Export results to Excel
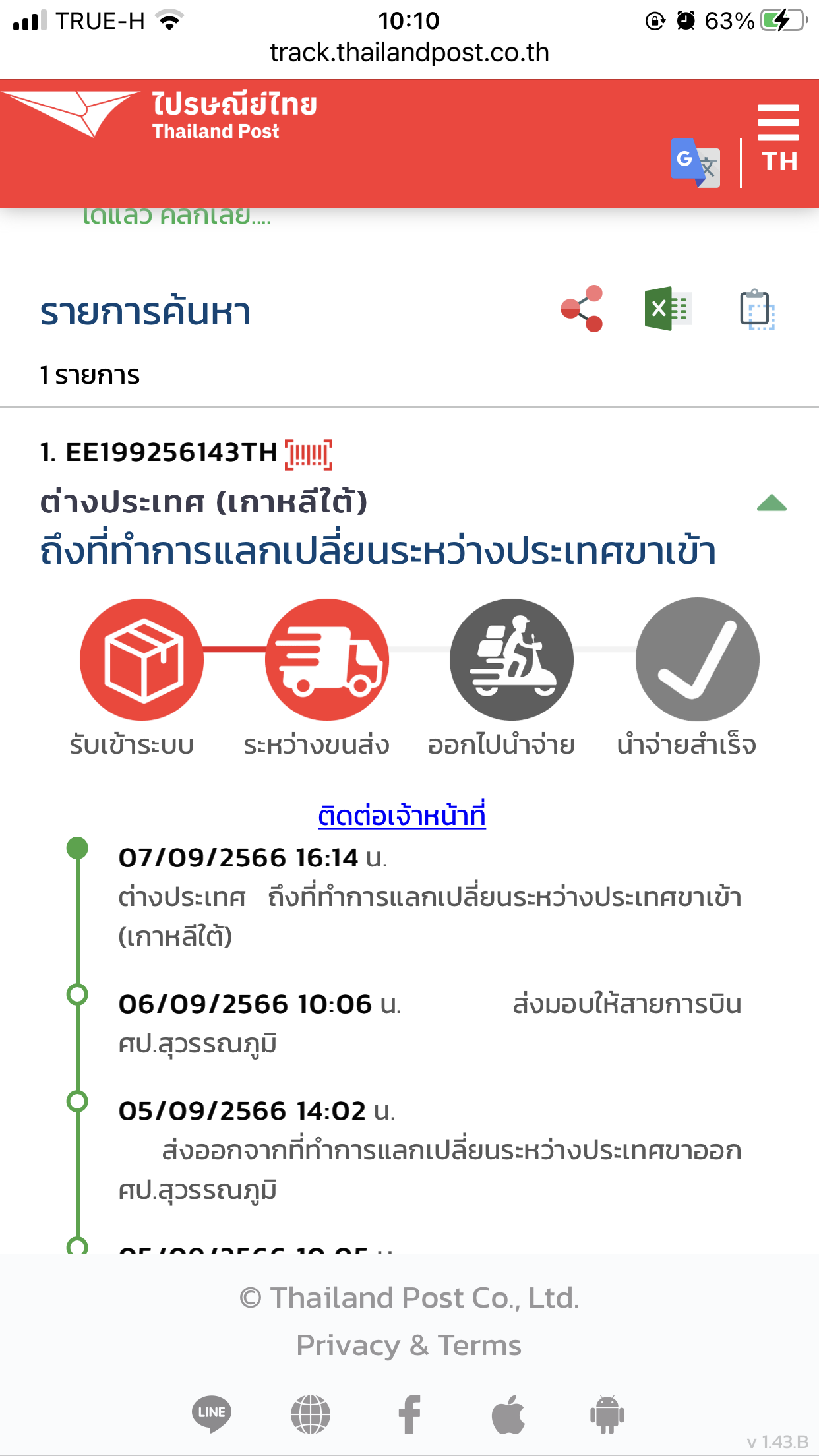The width and height of the screenshot is (819, 1456). point(668,309)
